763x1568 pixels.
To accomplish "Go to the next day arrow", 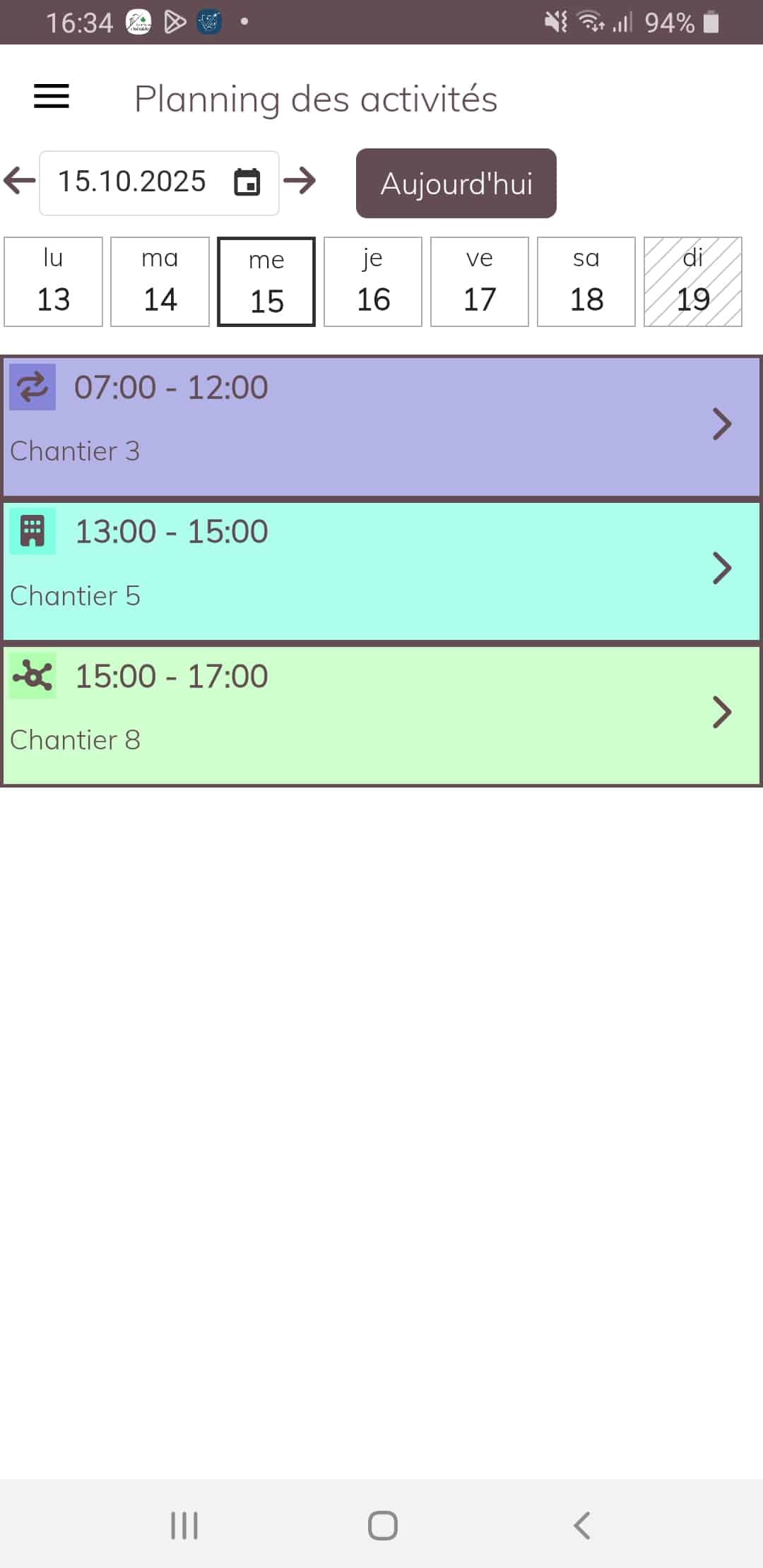I will [300, 181].
